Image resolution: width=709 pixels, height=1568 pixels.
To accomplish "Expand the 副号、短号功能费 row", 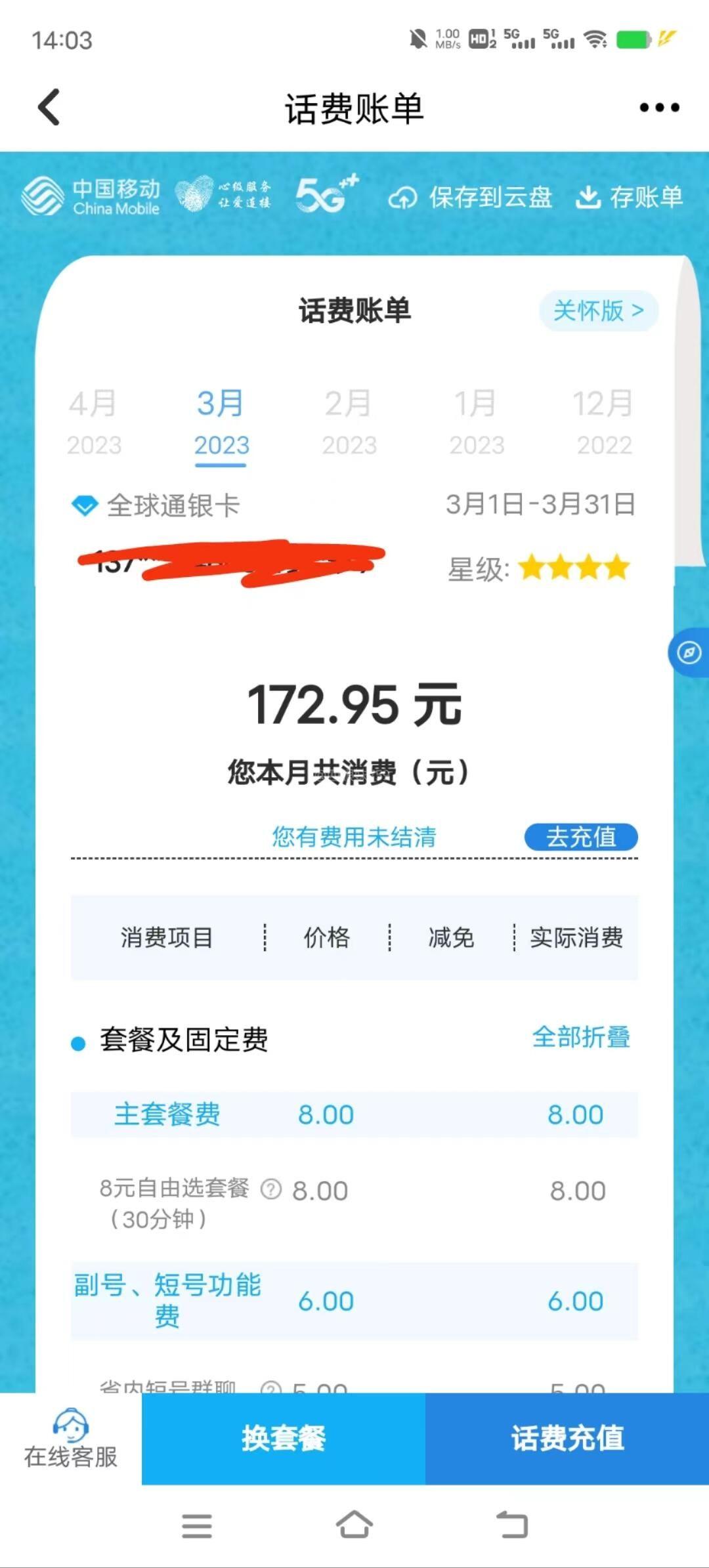I will 354,1301.
